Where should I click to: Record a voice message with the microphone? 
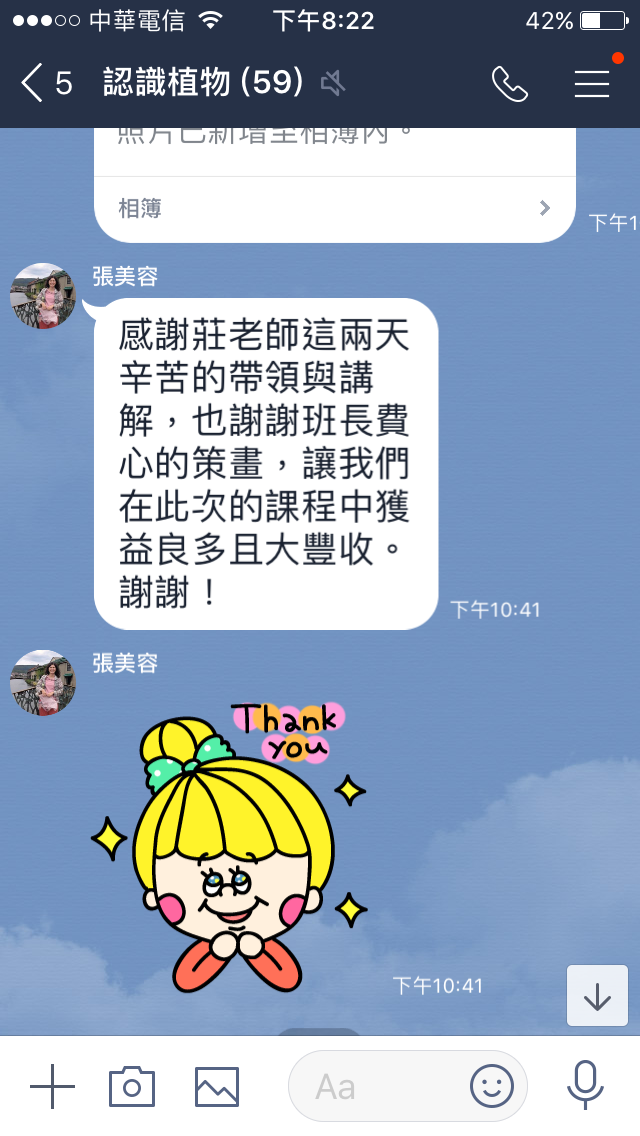point(584,1085)
